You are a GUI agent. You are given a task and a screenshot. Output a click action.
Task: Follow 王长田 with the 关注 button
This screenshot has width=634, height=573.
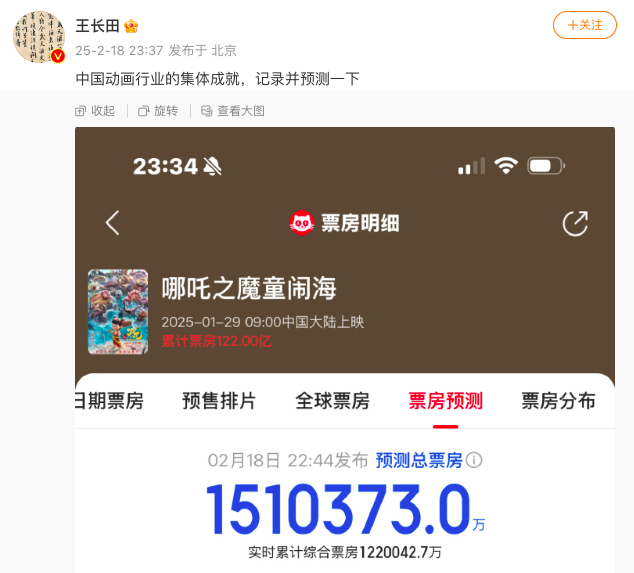(585, 26)
